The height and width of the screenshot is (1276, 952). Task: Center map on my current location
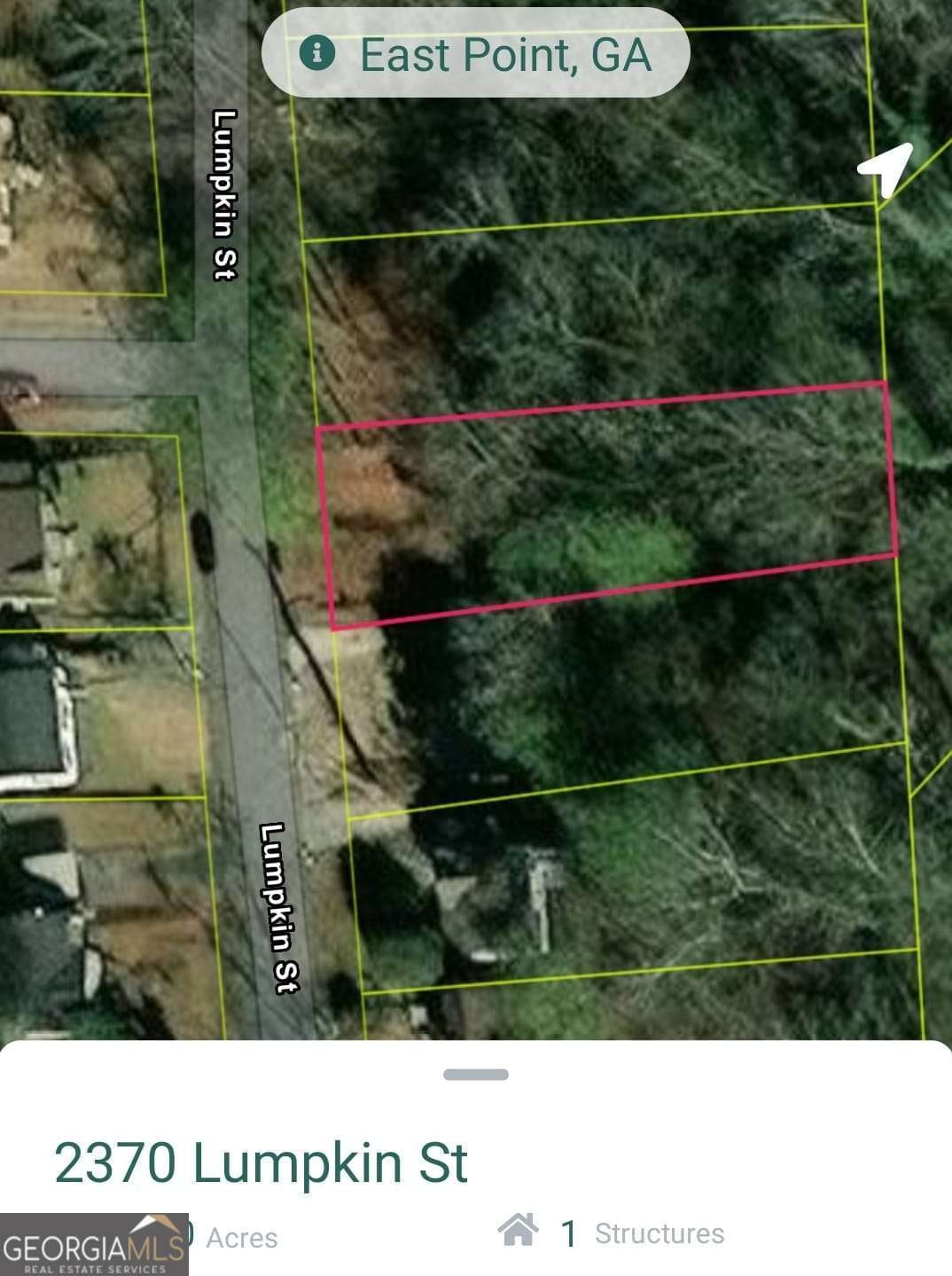pyautogui.click(x=886, y=168)
